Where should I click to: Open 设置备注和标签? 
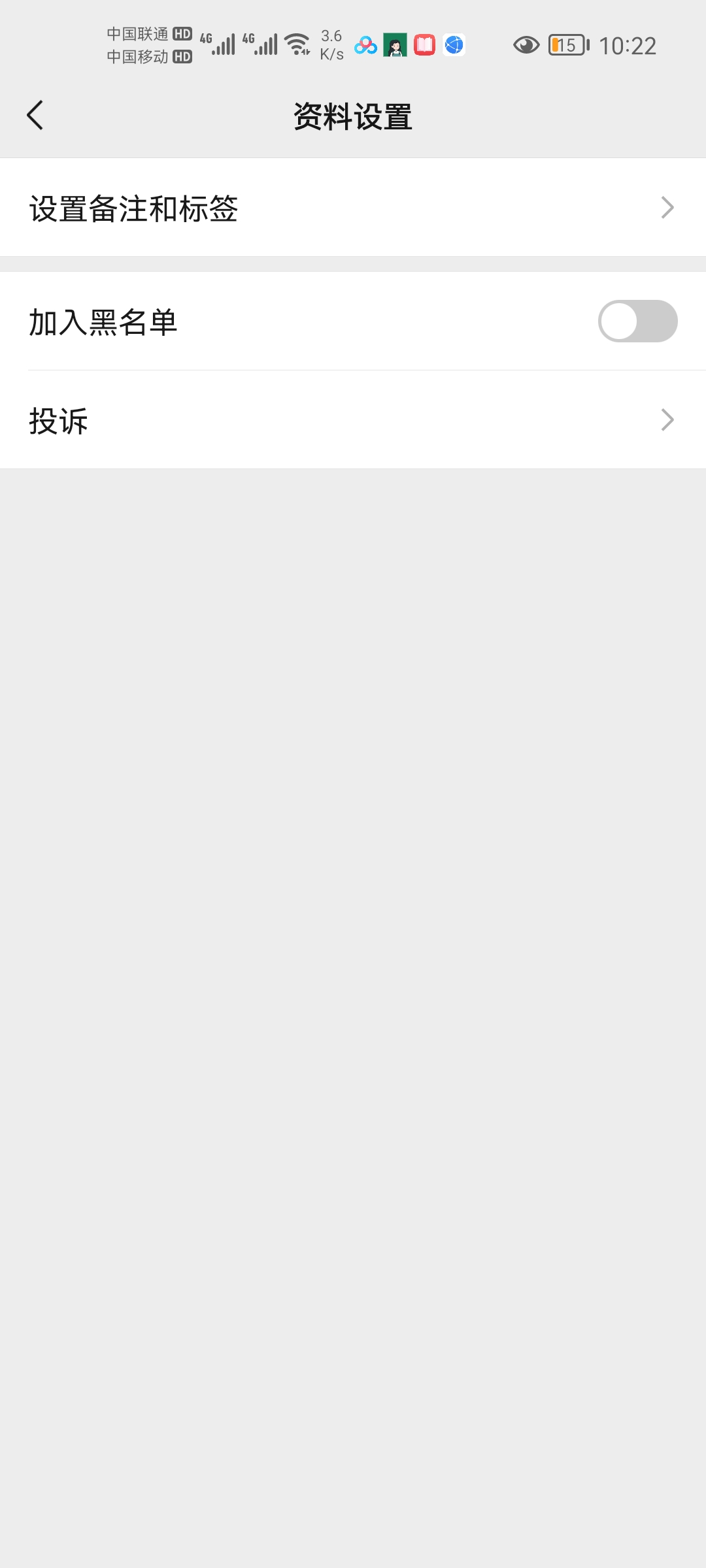pyautogui.click(x=353, y=208)
